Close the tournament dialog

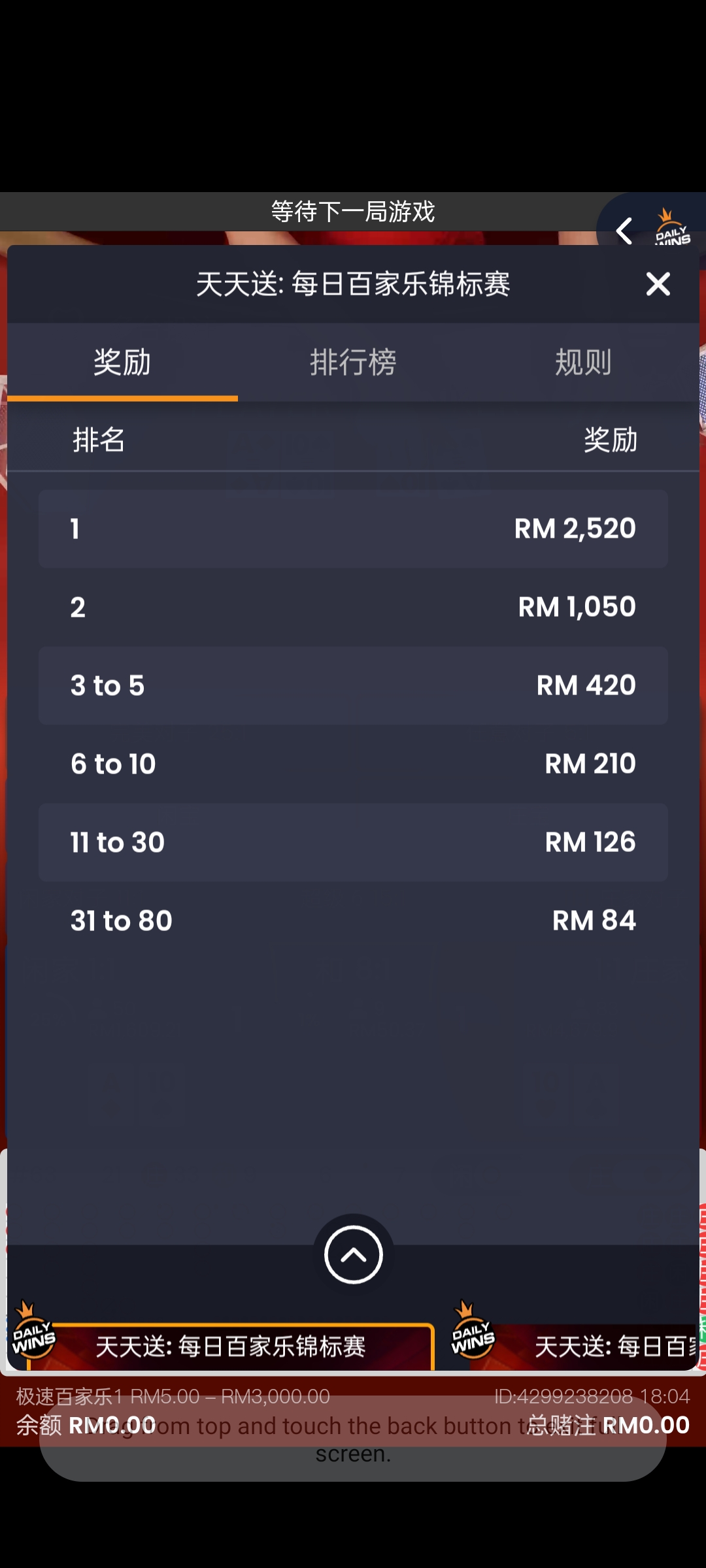658,284
